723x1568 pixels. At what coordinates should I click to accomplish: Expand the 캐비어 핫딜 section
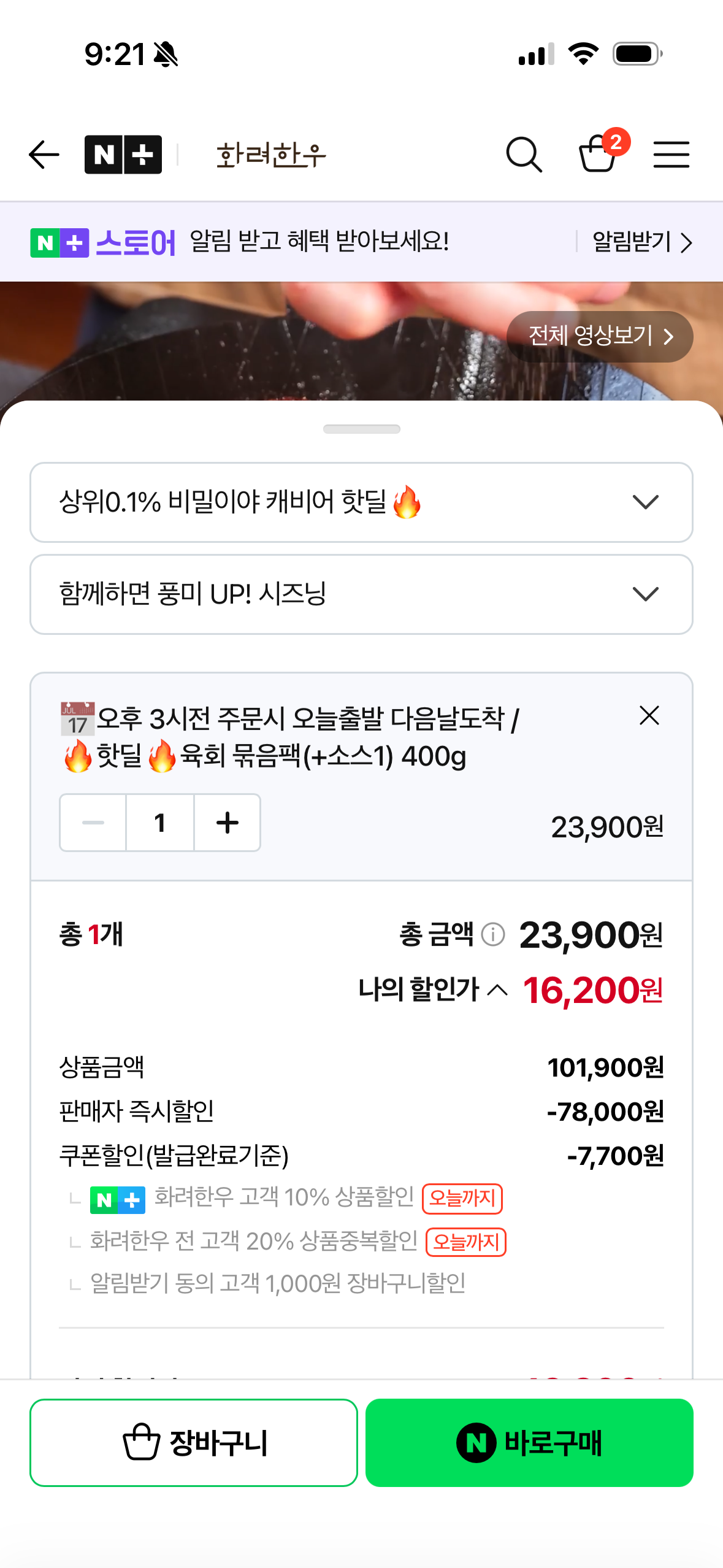click(x=362, y=502)
